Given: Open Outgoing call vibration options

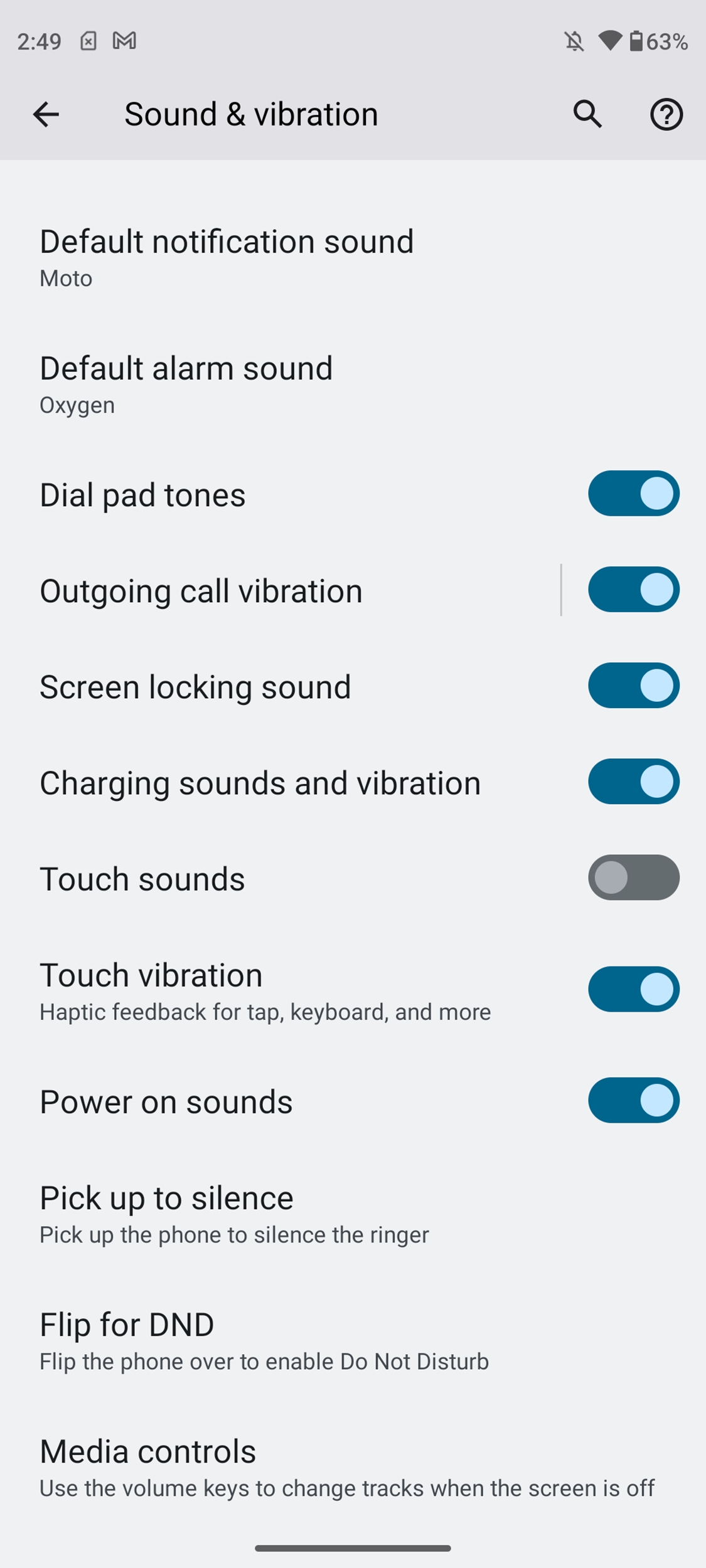Looking at the screenshot, I should (x=280, y=590).
